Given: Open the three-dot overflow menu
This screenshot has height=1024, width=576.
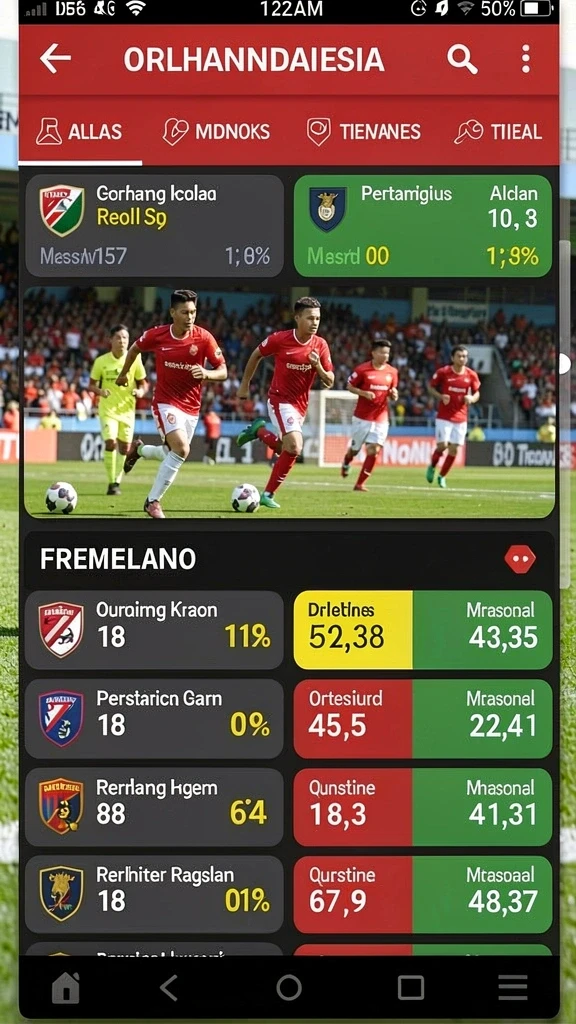Looking at the screenshot, I should [526, 59].
